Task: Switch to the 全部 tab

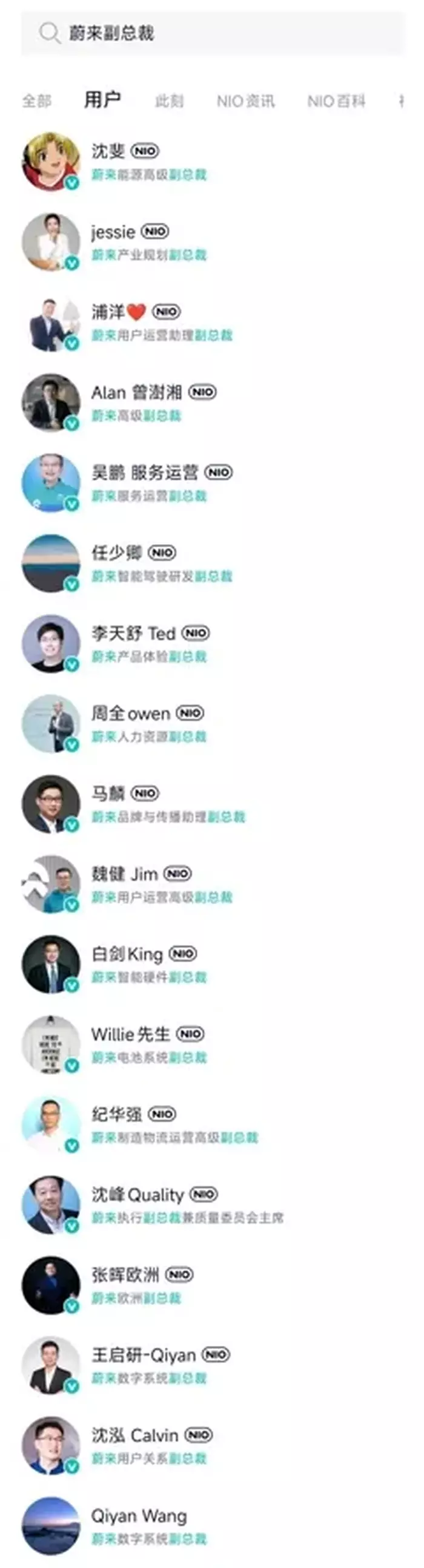Action: [36, 100]
